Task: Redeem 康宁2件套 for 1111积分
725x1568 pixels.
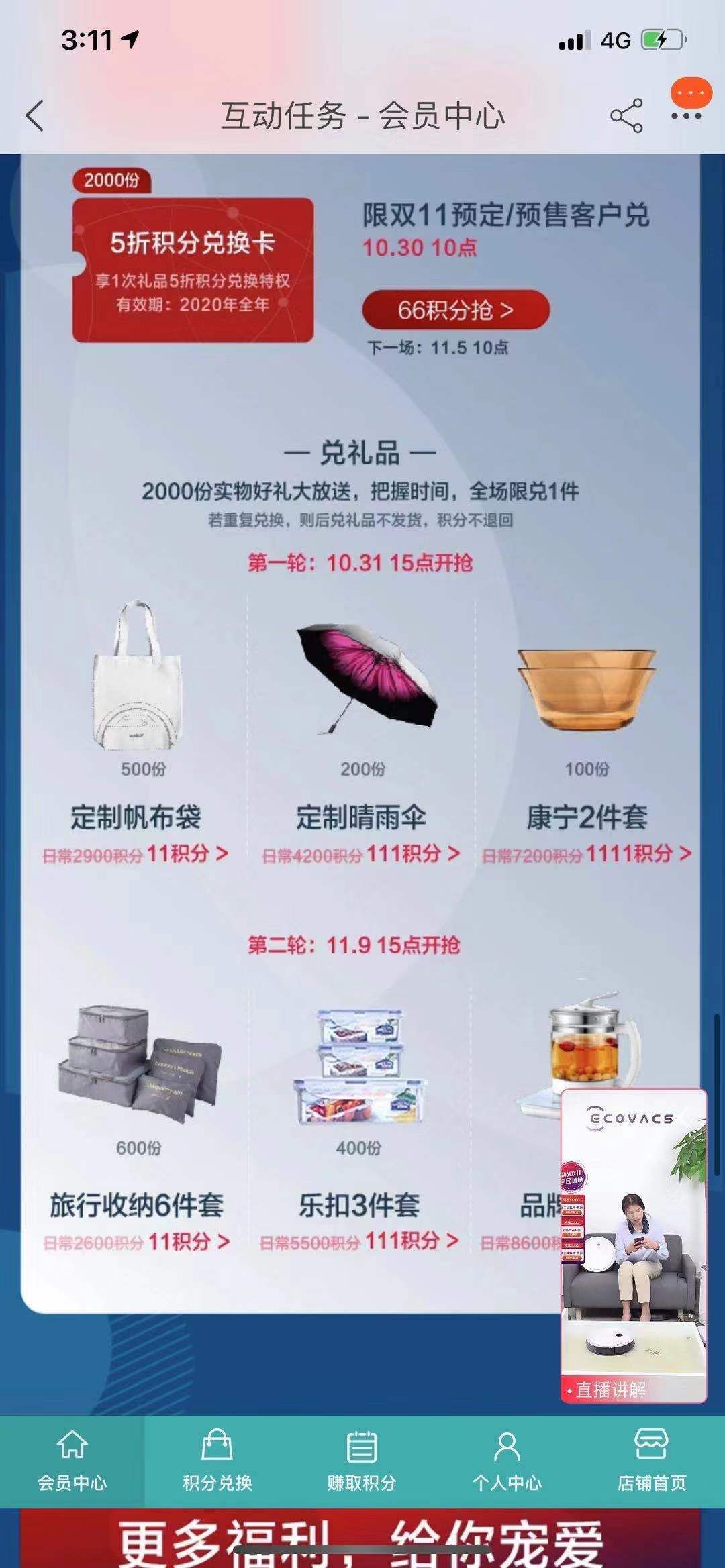Action: [638, 853]
